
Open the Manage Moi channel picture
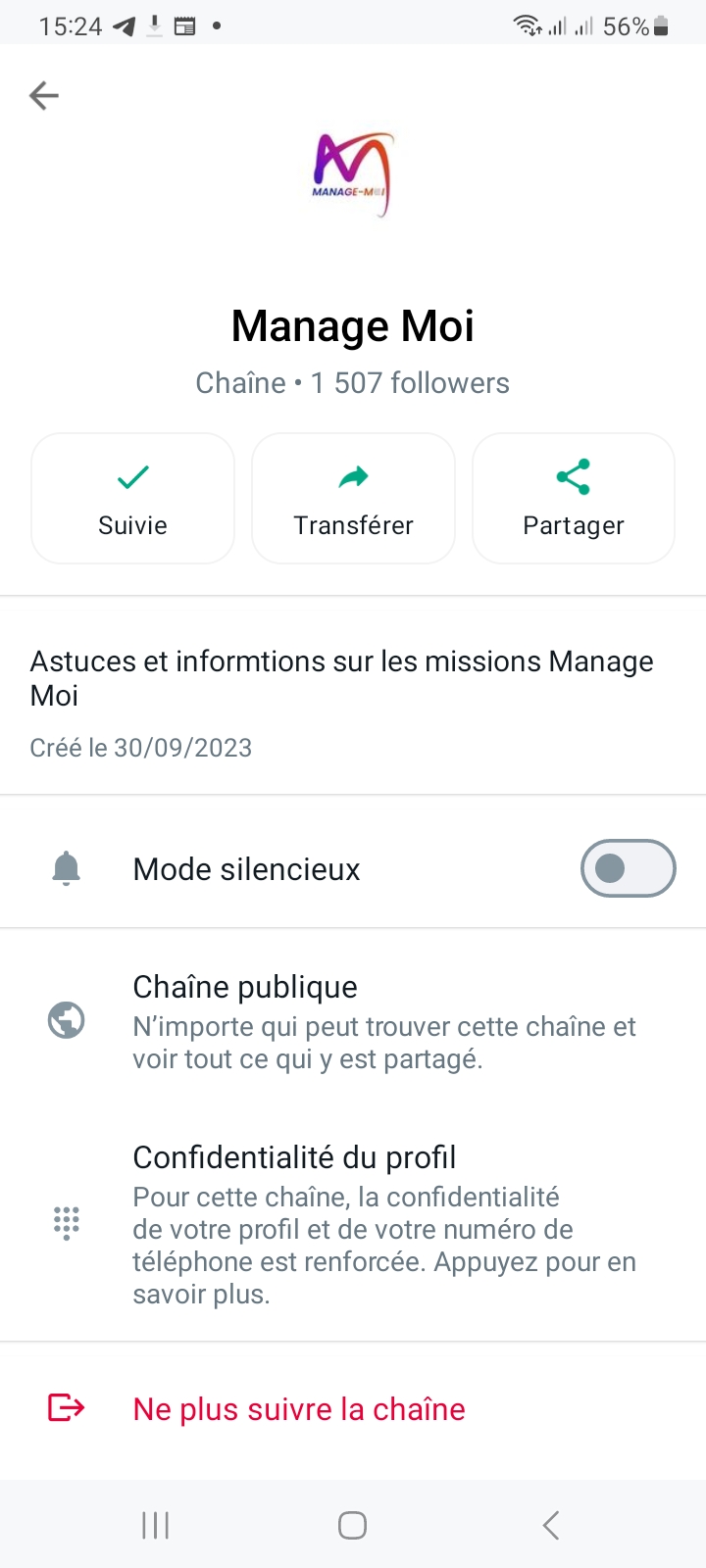pos(353,174)
